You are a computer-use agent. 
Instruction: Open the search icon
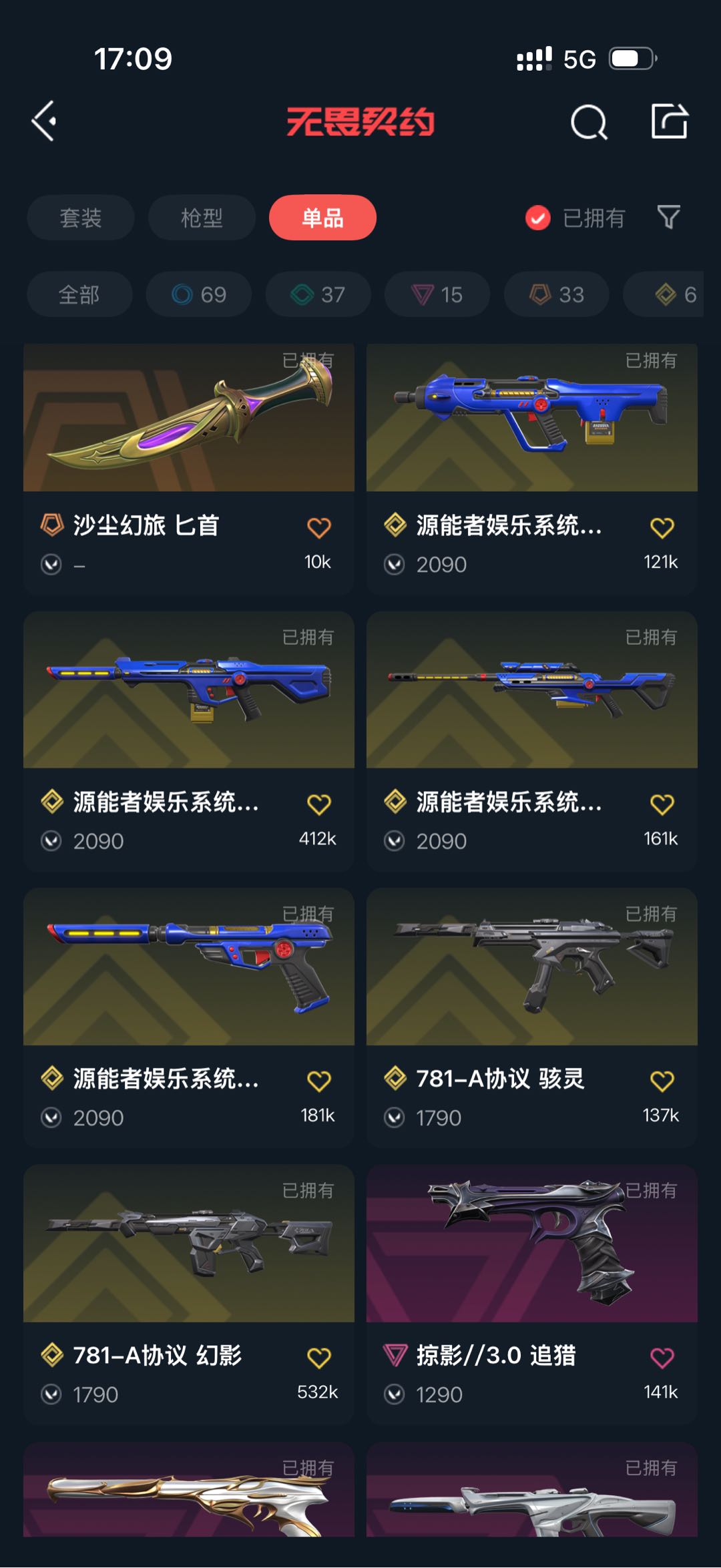[589, 122]
